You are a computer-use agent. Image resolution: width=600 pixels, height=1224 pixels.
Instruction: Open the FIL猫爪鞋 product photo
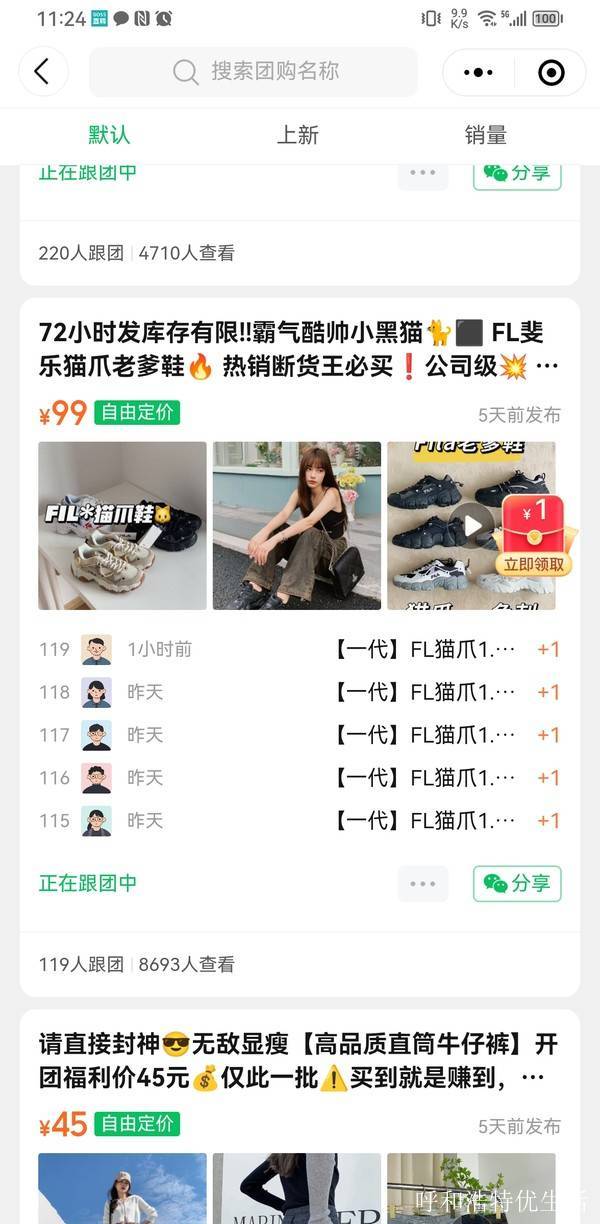coord(122,525)
